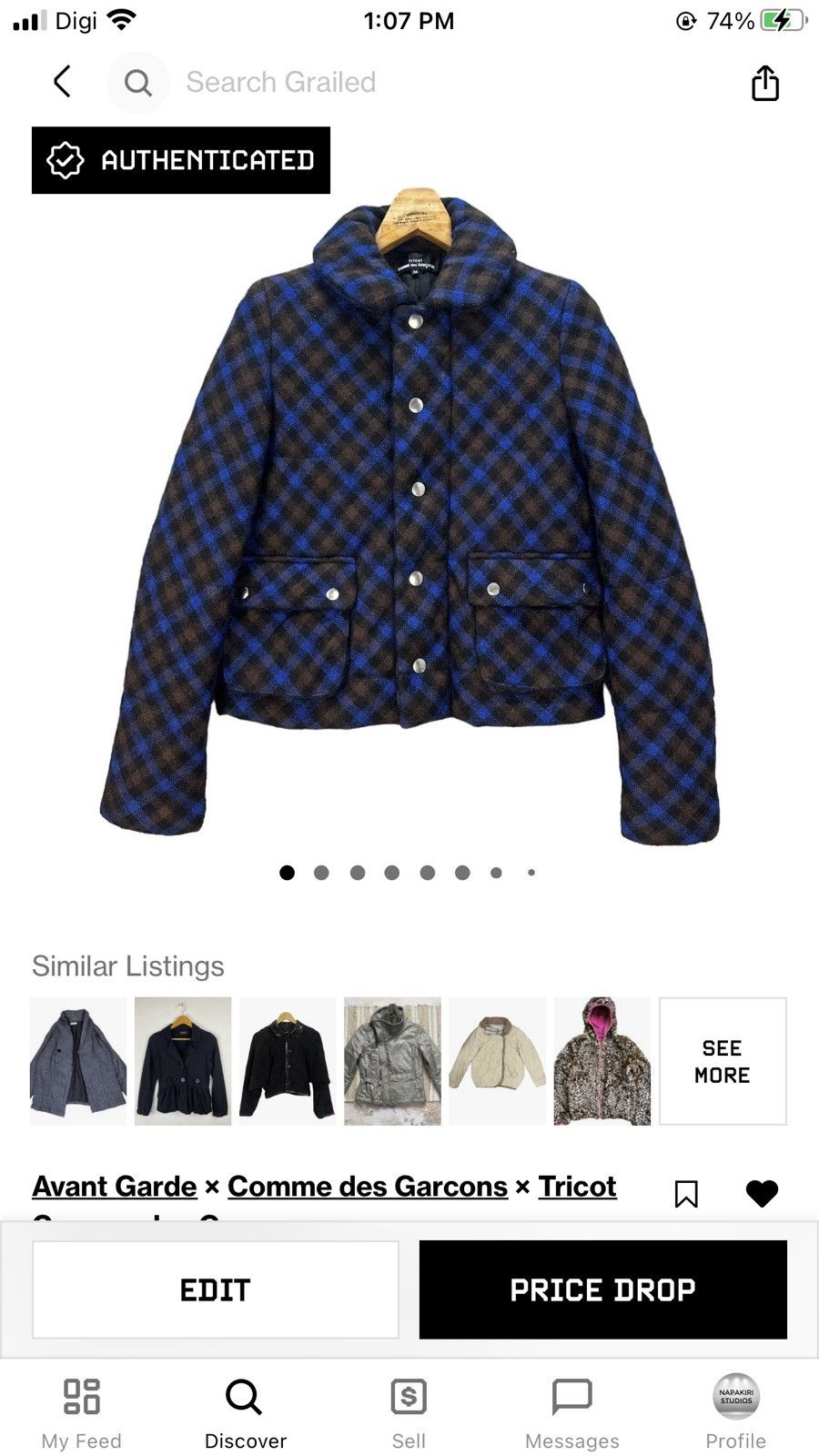This screenshot has height=1456, width=819.
Task: Open the gray coat similar listing
Action: [78, 1061]
